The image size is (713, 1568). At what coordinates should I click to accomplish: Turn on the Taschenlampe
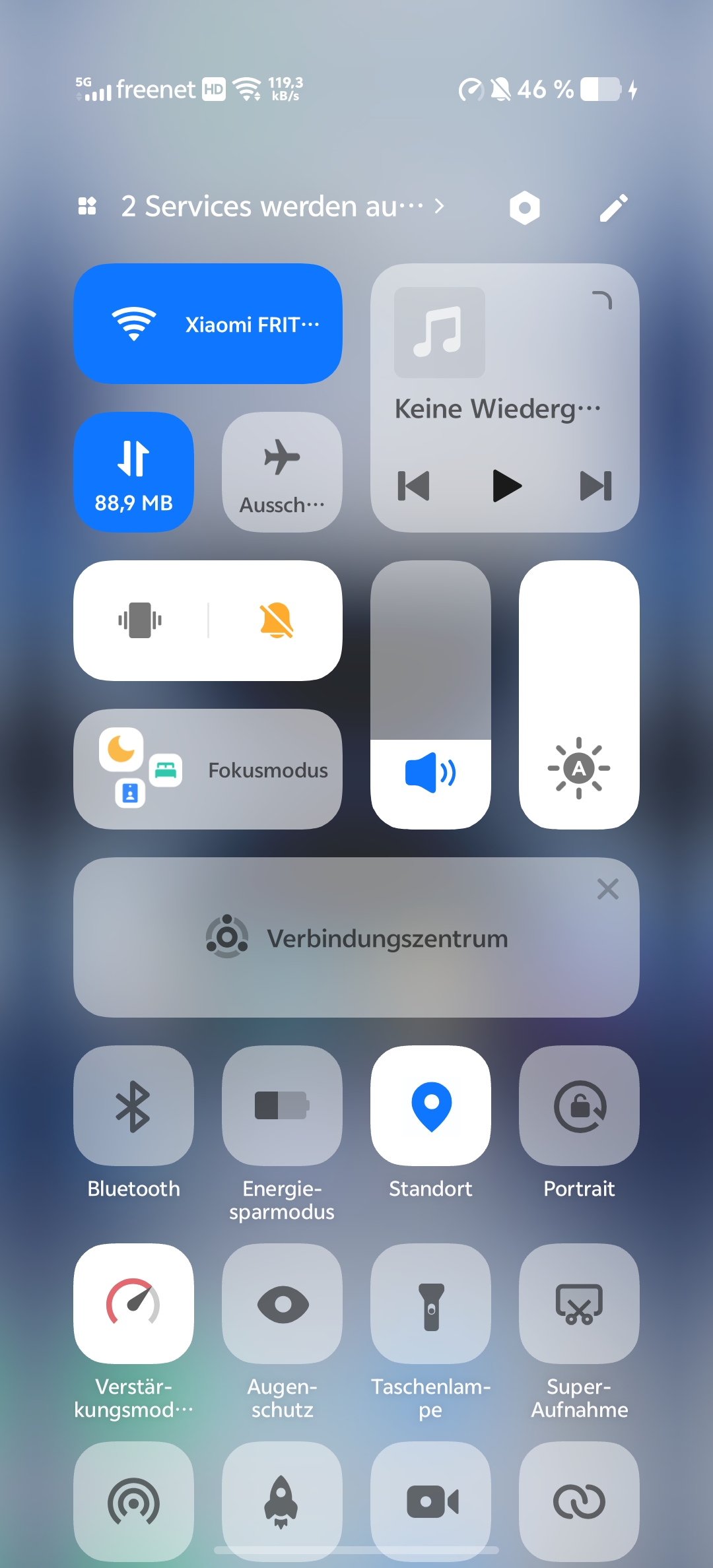tap(430, 1304)
